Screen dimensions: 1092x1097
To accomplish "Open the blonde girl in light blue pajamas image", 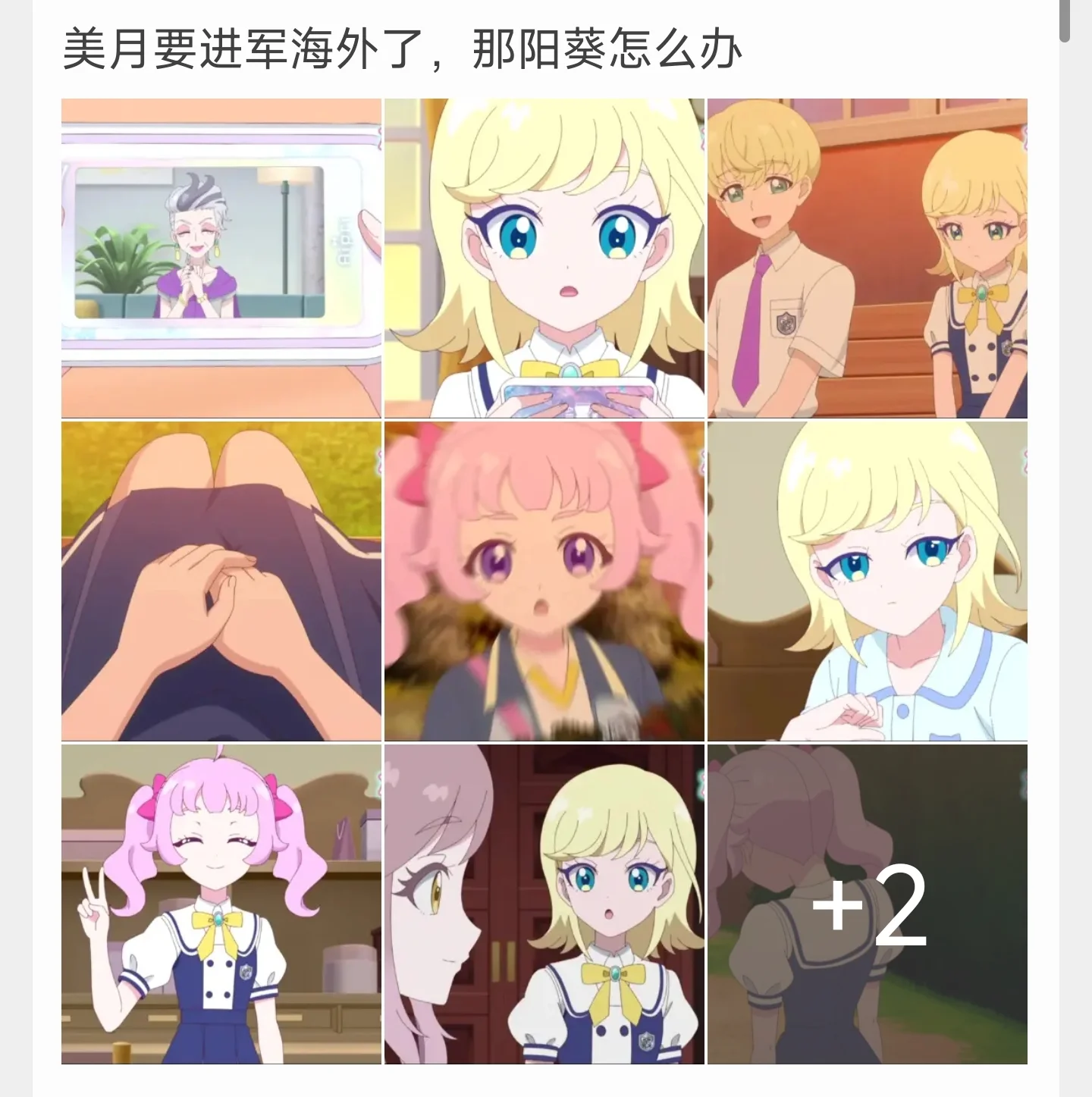I will tap(867, 581).
